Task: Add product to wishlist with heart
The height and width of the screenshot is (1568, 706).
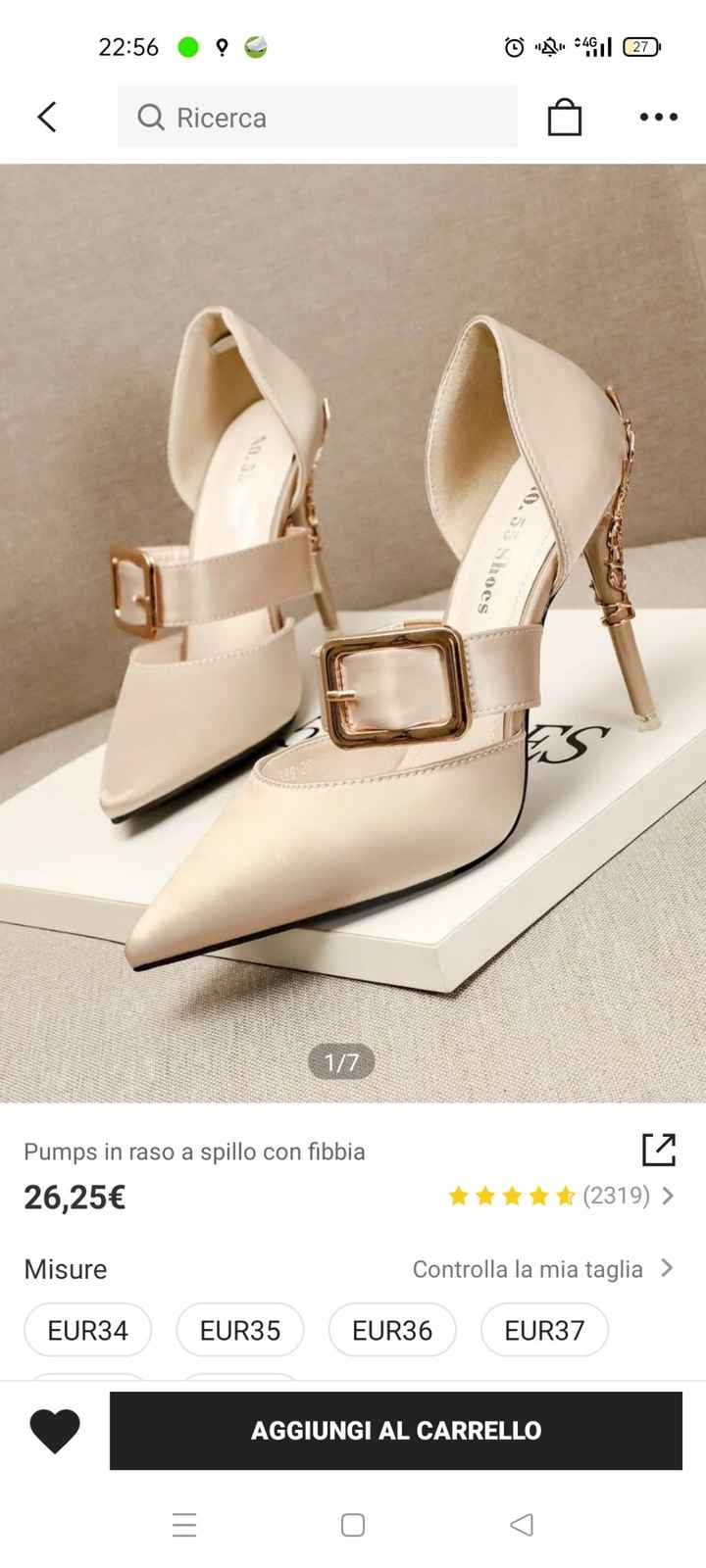Action: point(55,1431)
